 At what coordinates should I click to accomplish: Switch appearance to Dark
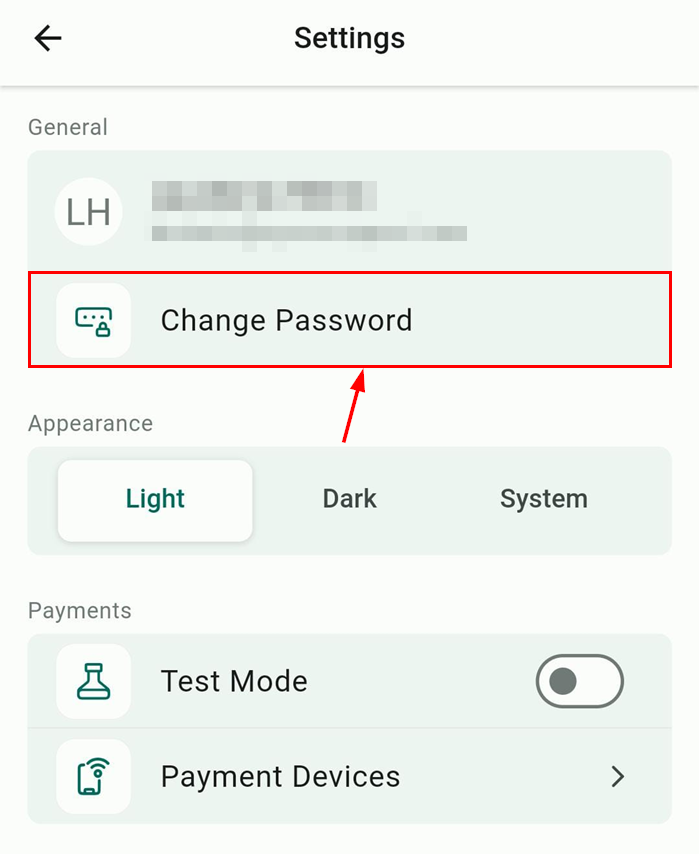pos(349,499)
